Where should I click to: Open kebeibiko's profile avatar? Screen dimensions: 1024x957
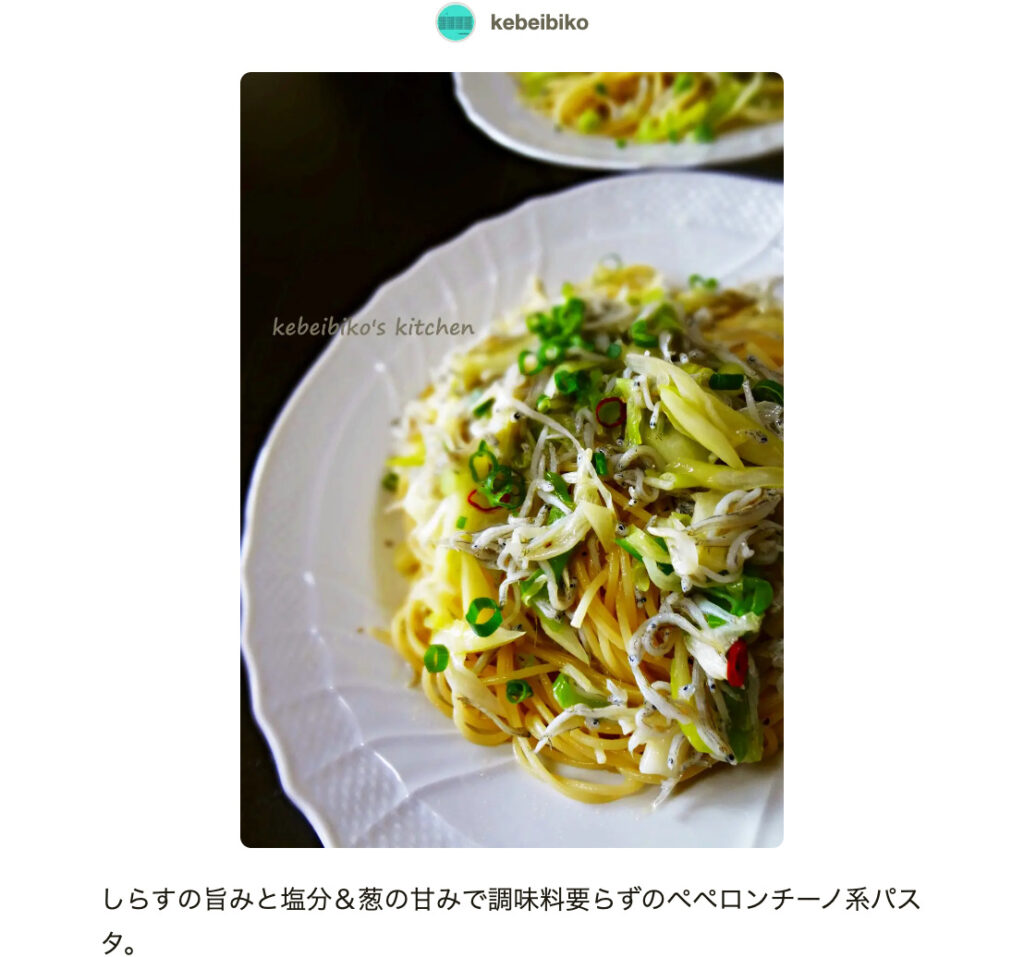[x=455, y=22]
